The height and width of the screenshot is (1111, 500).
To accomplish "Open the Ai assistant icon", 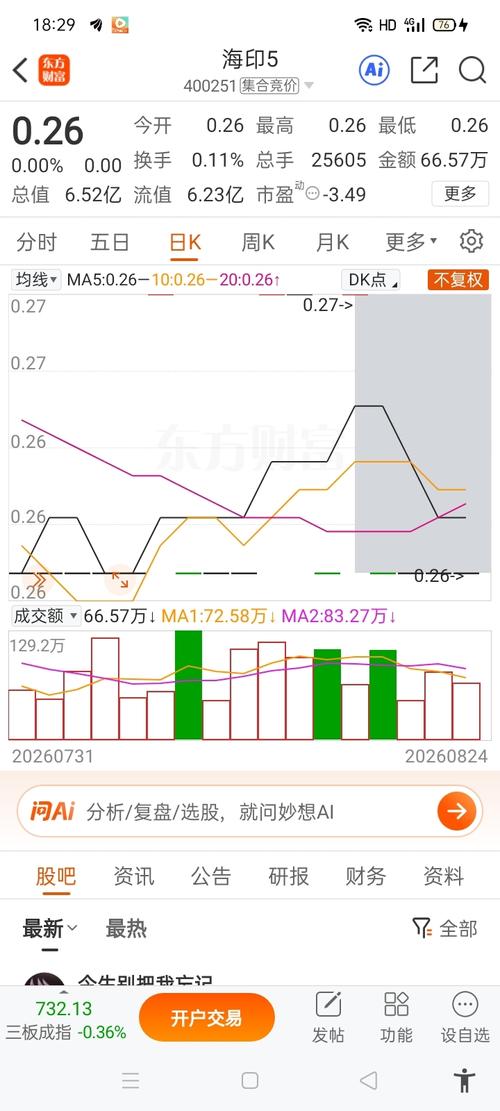I will tap(374, 69).
